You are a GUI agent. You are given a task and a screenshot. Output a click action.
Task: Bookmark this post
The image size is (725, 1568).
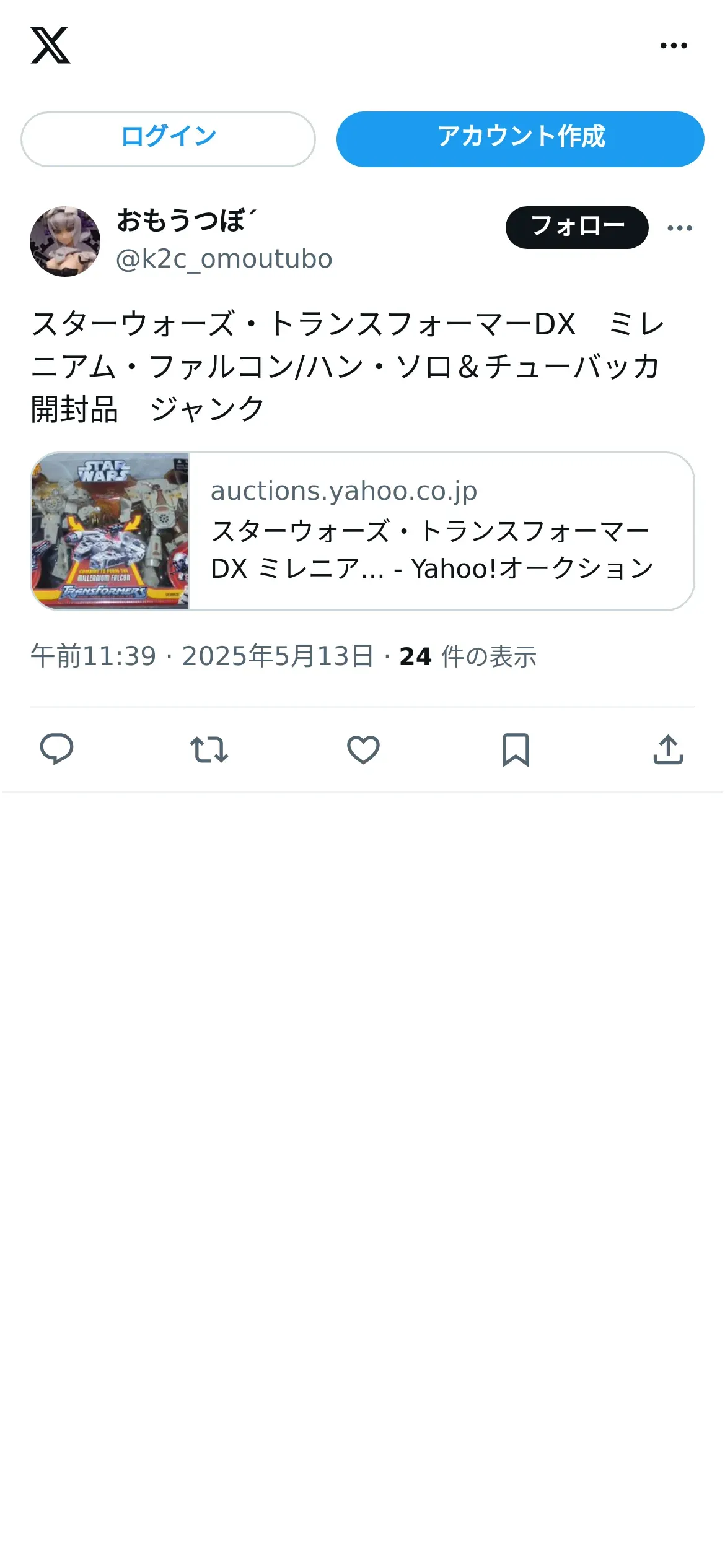click(516, 749)
